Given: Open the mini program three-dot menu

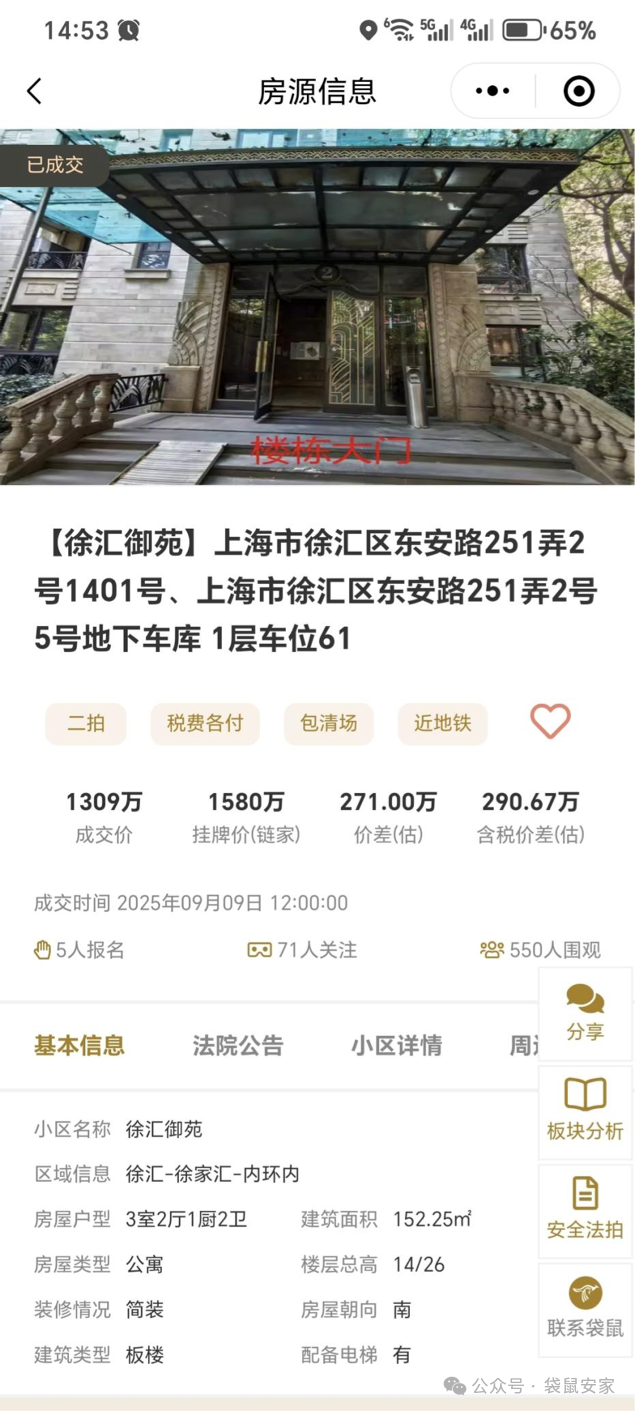Looking at the screenshot, I should click(x=492, y=92).
